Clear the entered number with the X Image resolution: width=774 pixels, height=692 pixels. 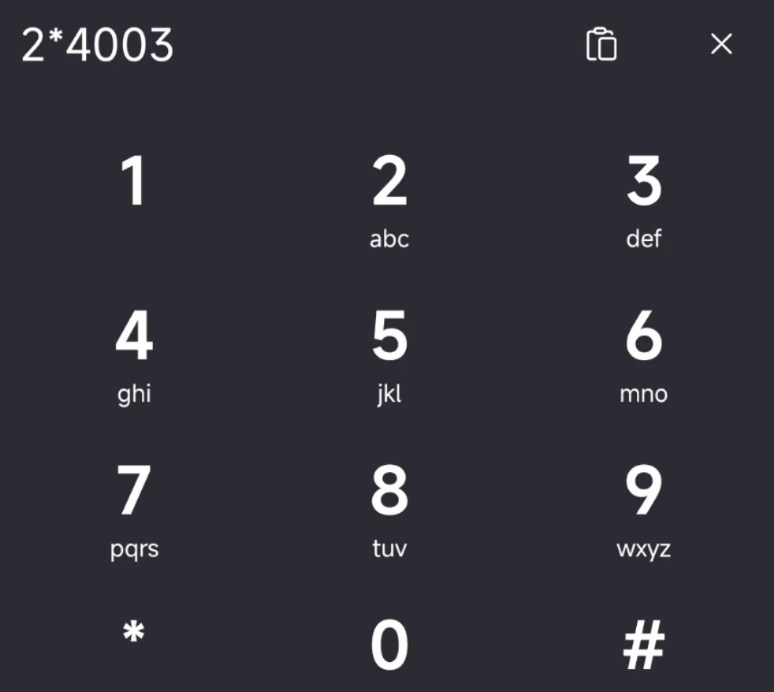(721, 44)
